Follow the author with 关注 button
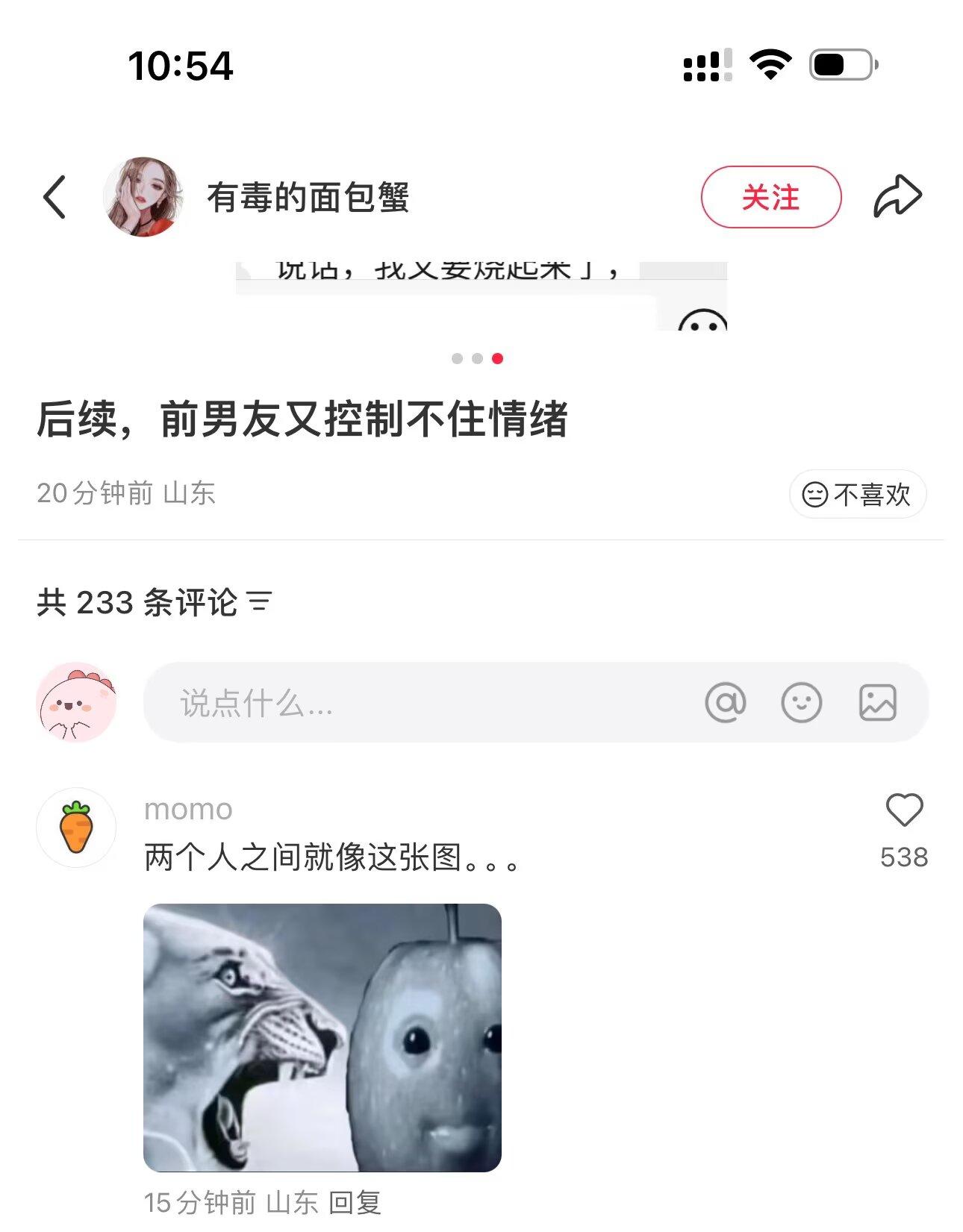The height and width of the screenshot is (1232, 963). 770,197
